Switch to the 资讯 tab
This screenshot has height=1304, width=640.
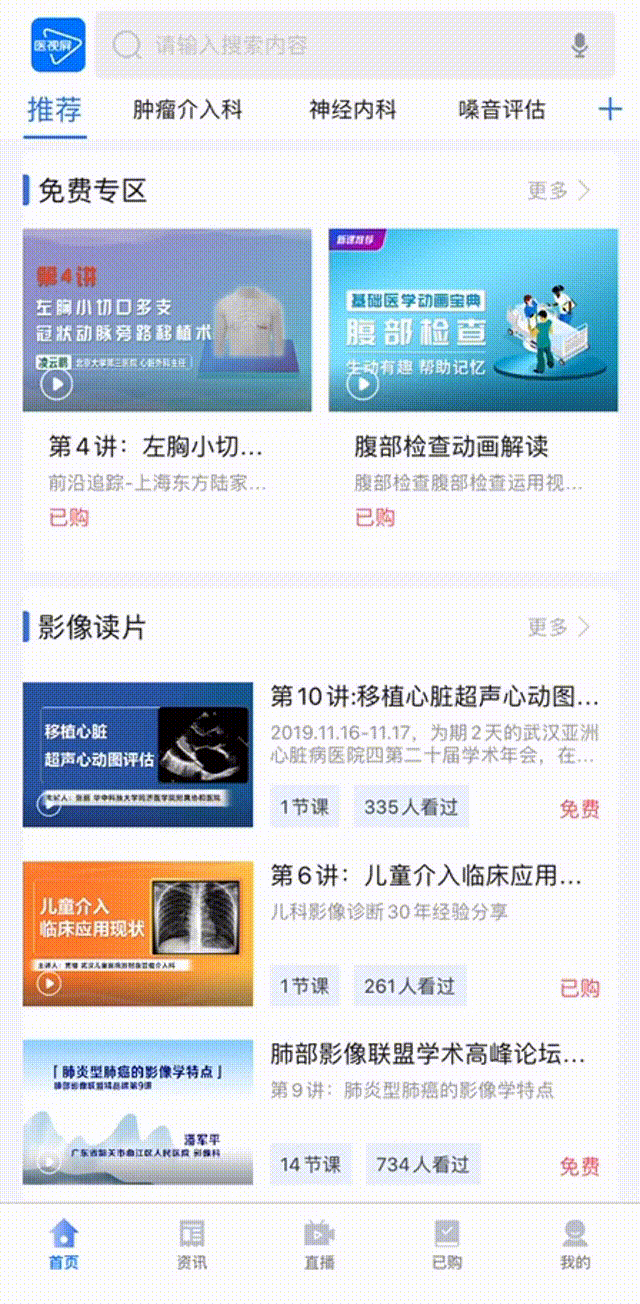point(192,1244)
